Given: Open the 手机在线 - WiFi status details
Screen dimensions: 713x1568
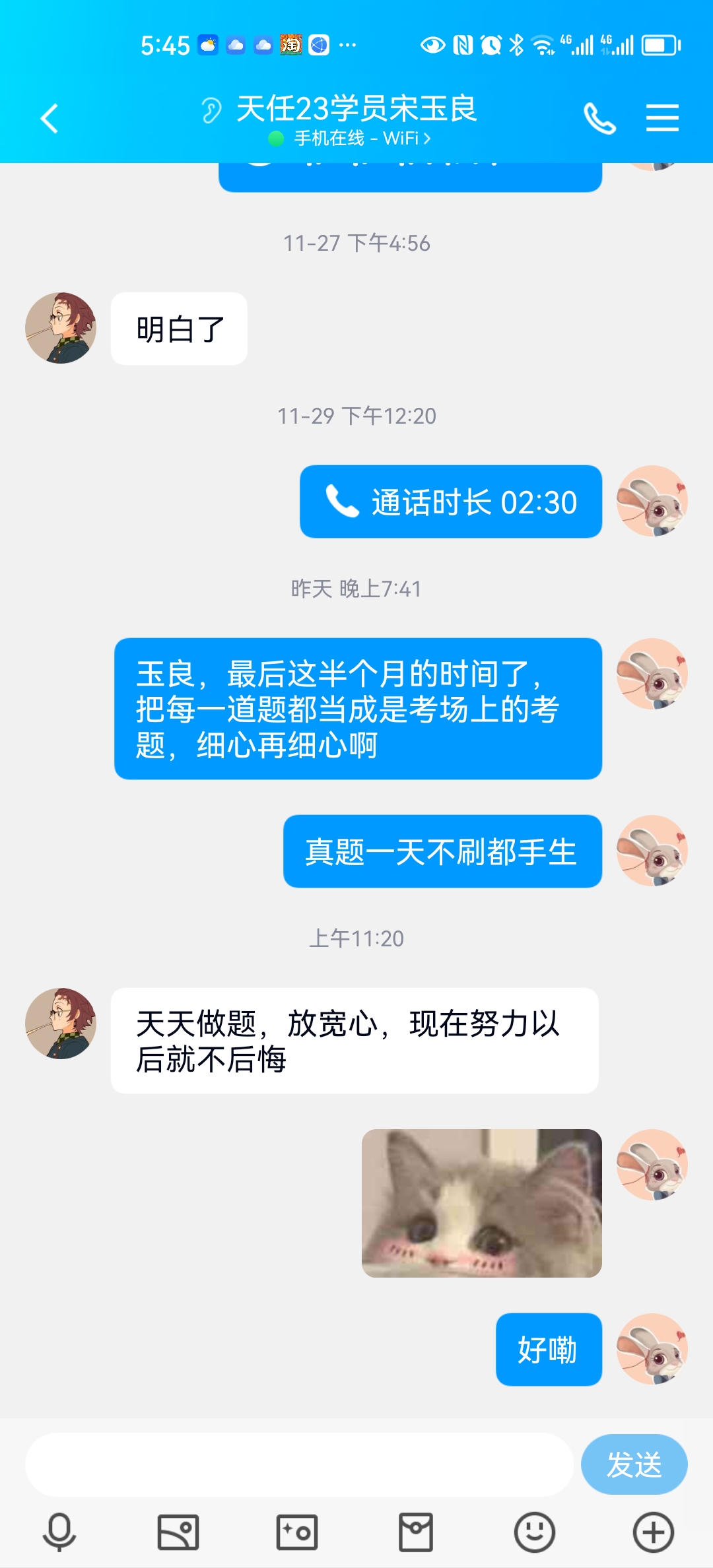Looking at the screenshot, I should click(x=350, y=139).
